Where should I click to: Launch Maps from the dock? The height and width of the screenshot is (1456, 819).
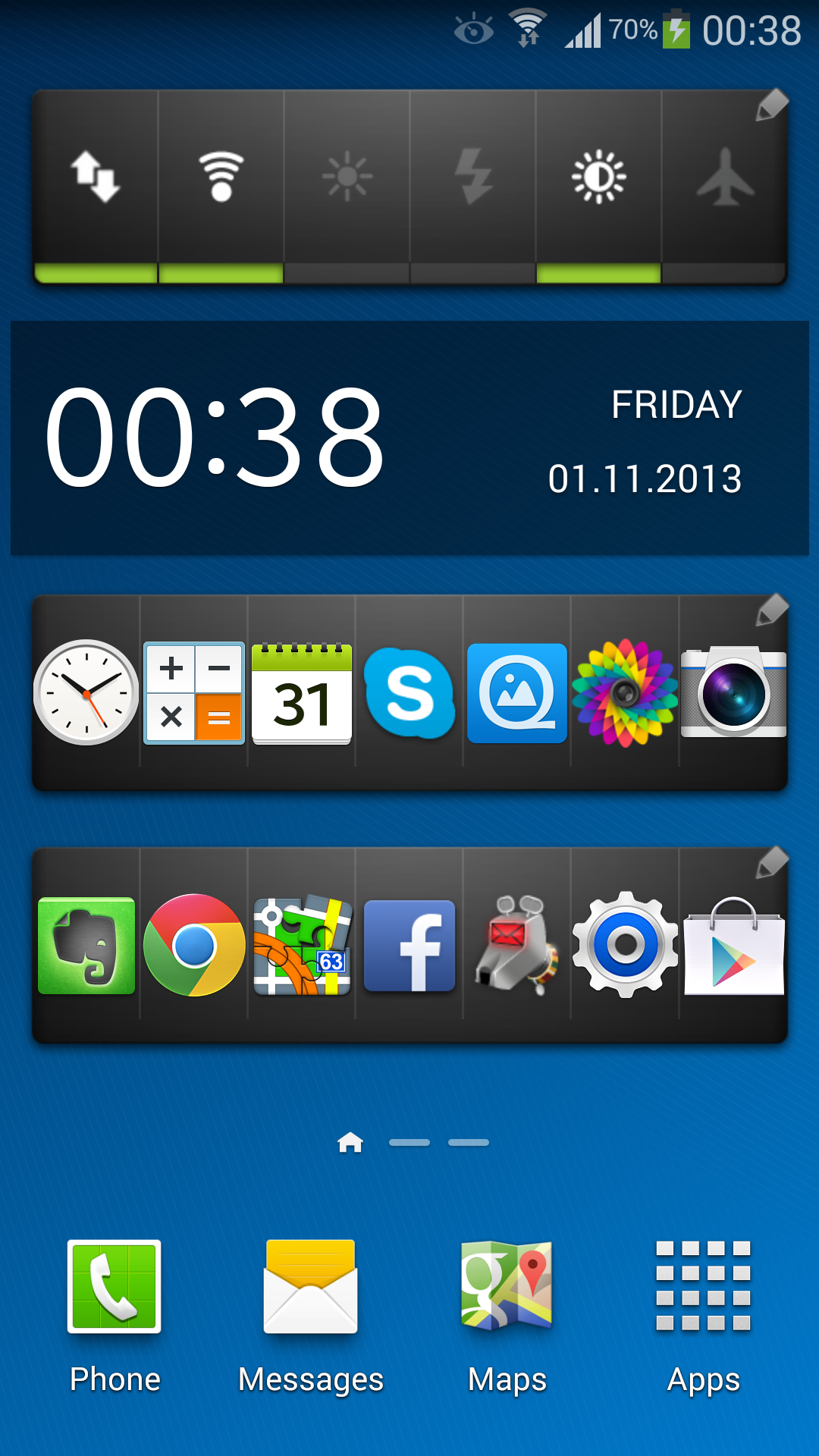(x=507, y=1318)
